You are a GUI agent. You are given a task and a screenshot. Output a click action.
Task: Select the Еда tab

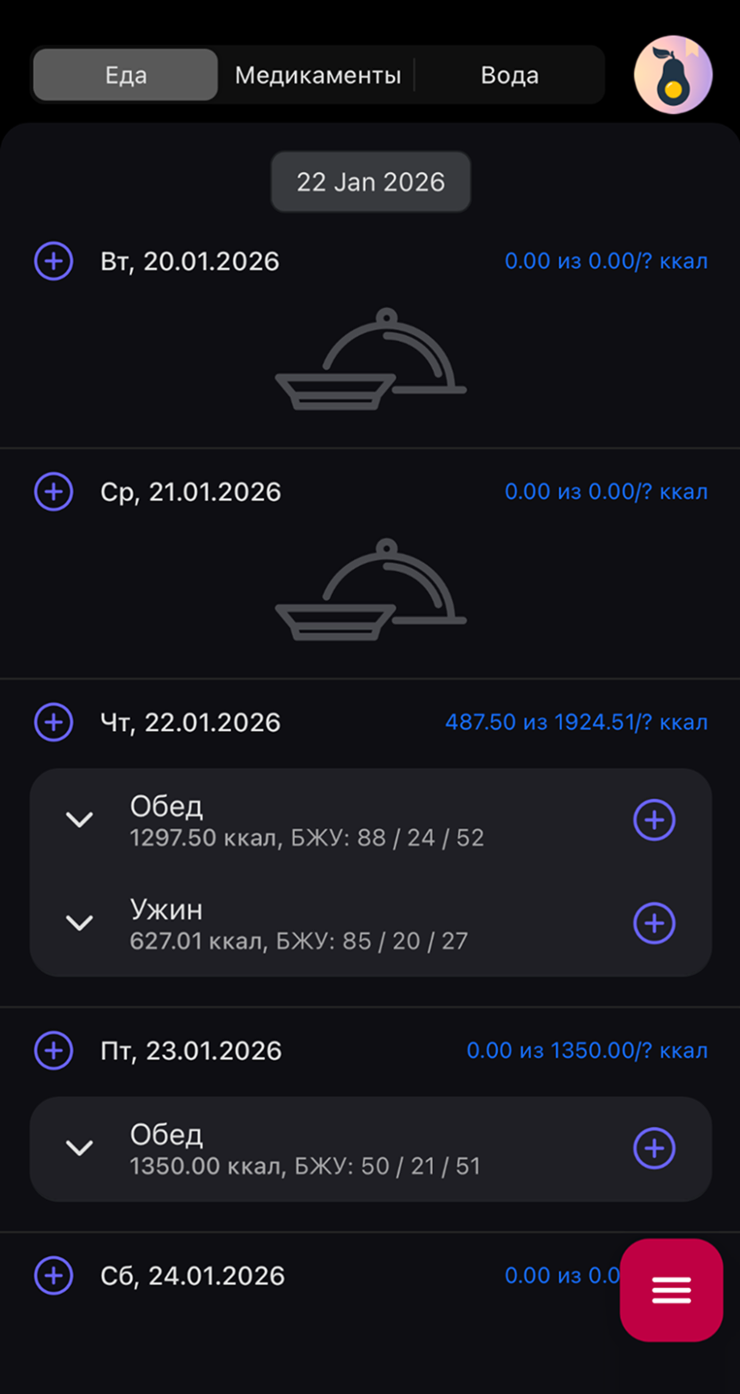click(125, 75)
